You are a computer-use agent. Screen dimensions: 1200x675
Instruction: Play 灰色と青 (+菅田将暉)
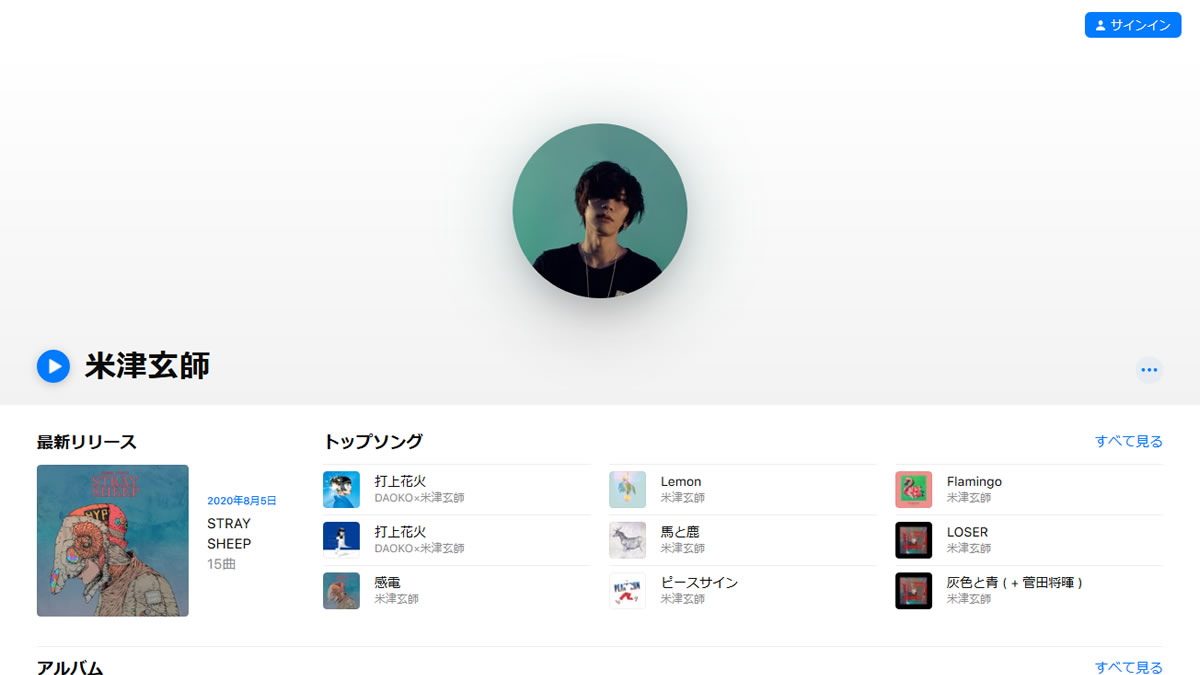[1014, 590]
